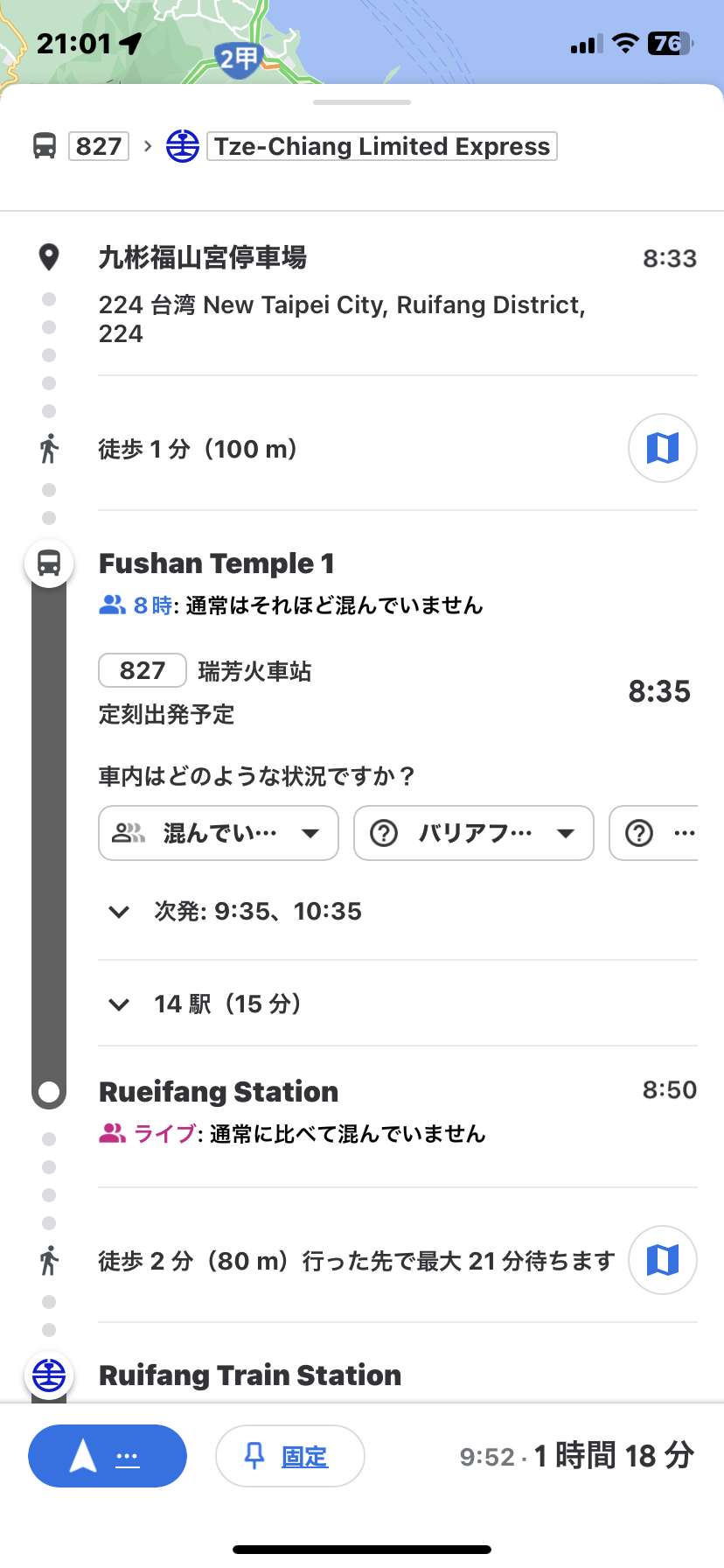Expand the 14 stops list
This screenshot has width=724, height=1568.
click(205, 1004)
